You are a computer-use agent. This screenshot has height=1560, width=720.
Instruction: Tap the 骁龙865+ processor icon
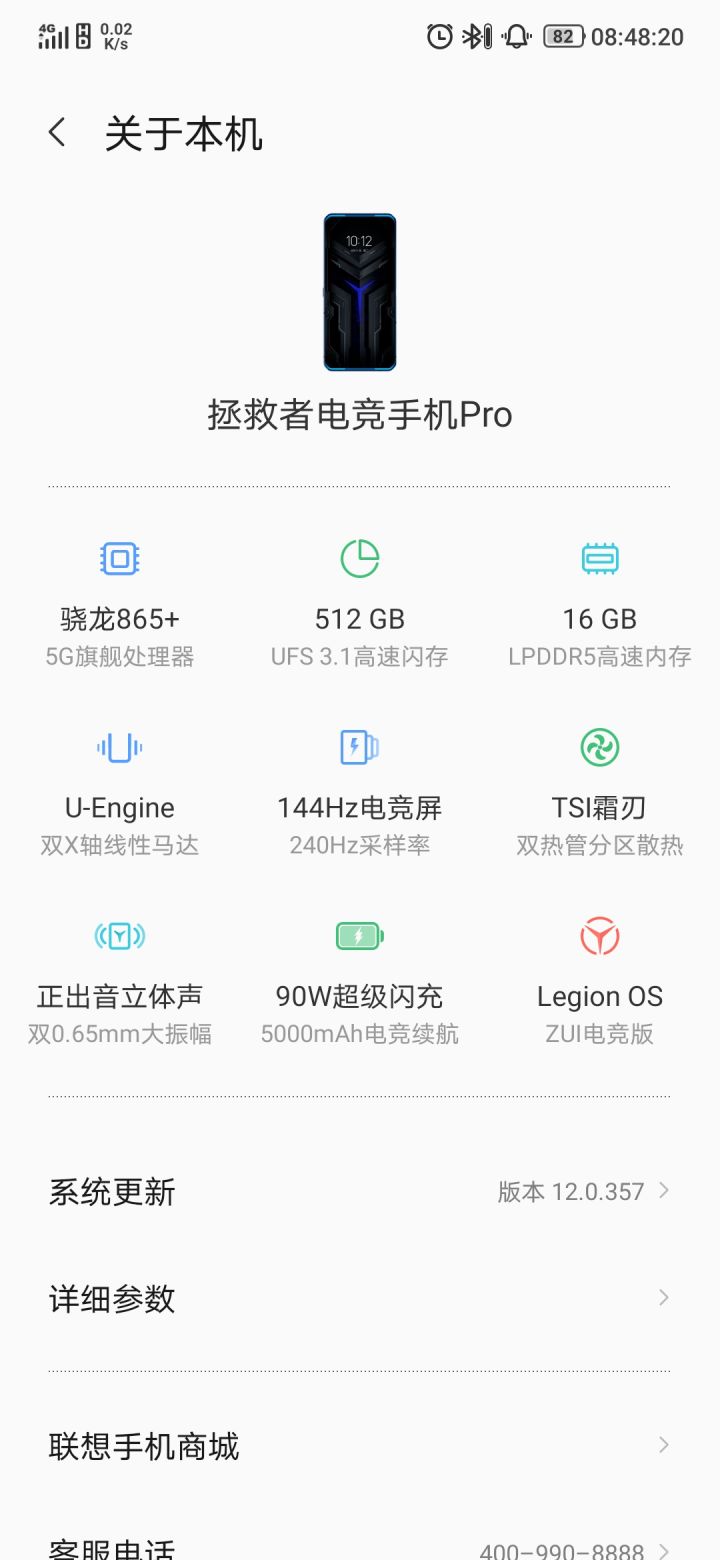coord(118,557)
